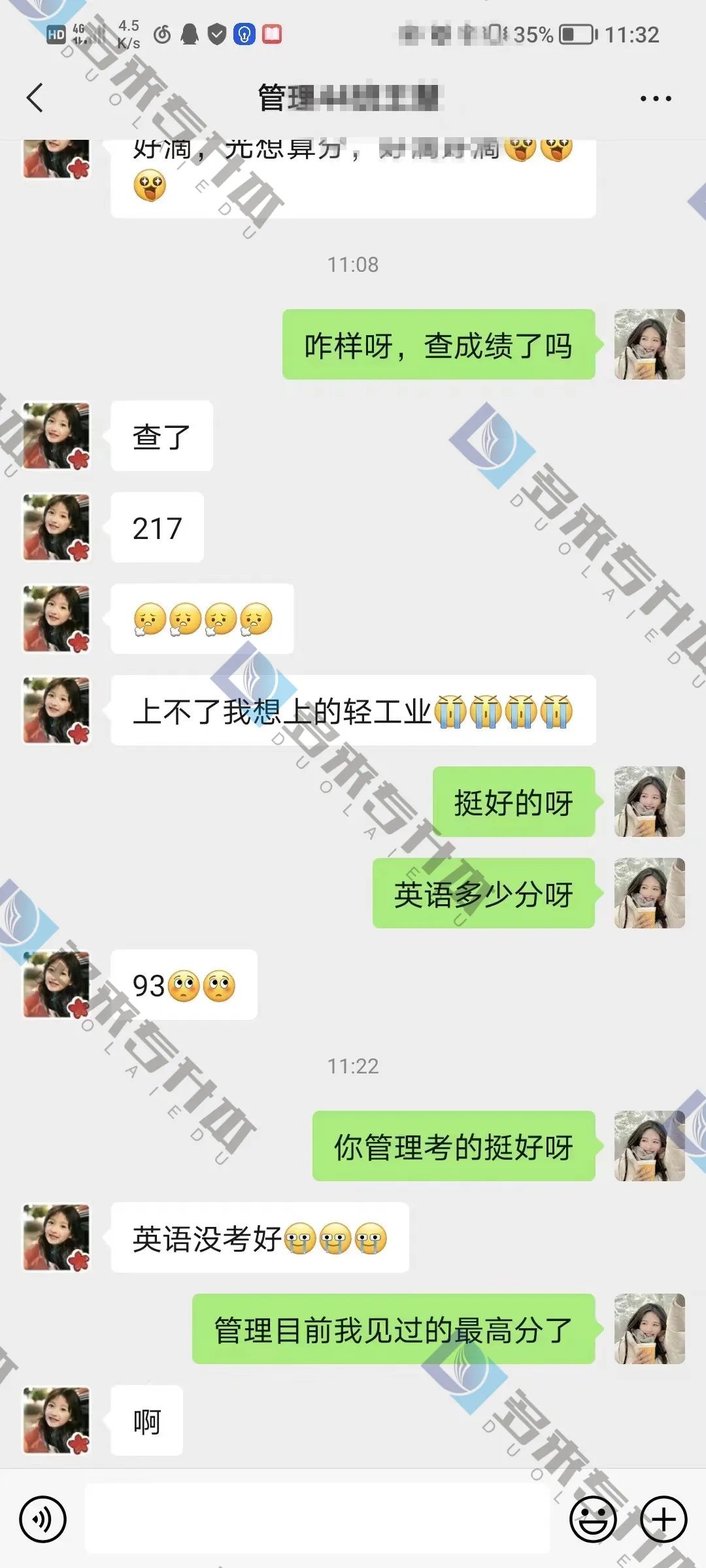Open the chat info overflow menu
Image resolution: width=706 pixels, height=1568 pixels.
(655, 99)
